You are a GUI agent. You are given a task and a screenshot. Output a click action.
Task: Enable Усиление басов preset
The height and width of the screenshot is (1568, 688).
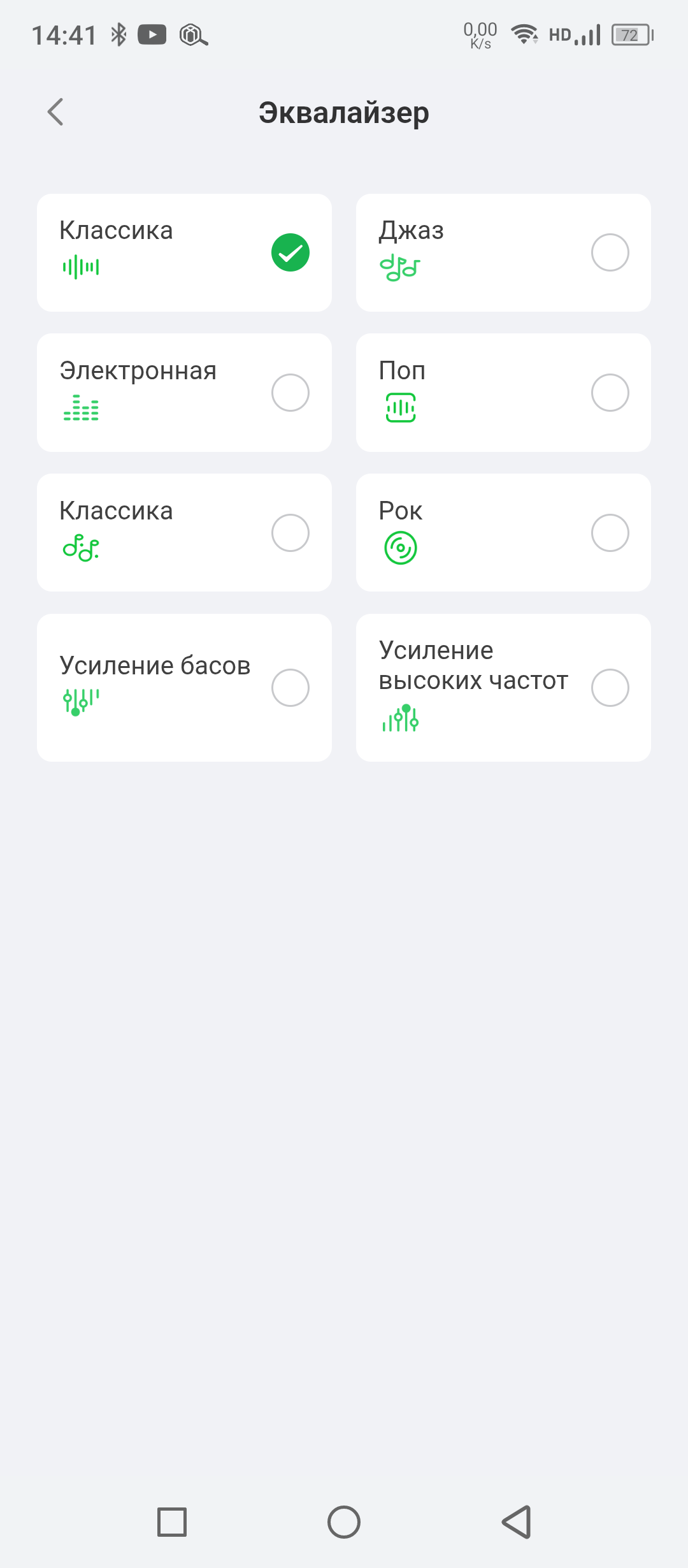pyautogui.click(x=290, y=688)
